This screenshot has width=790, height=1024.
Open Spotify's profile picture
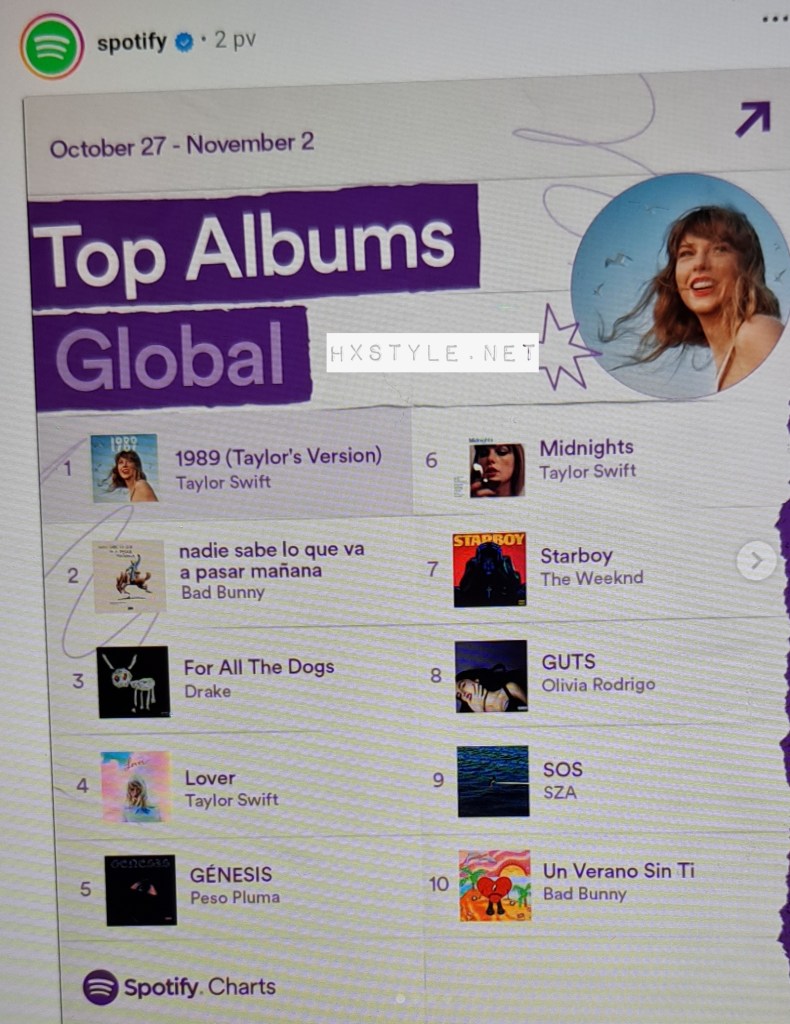[x=51, y=46]
